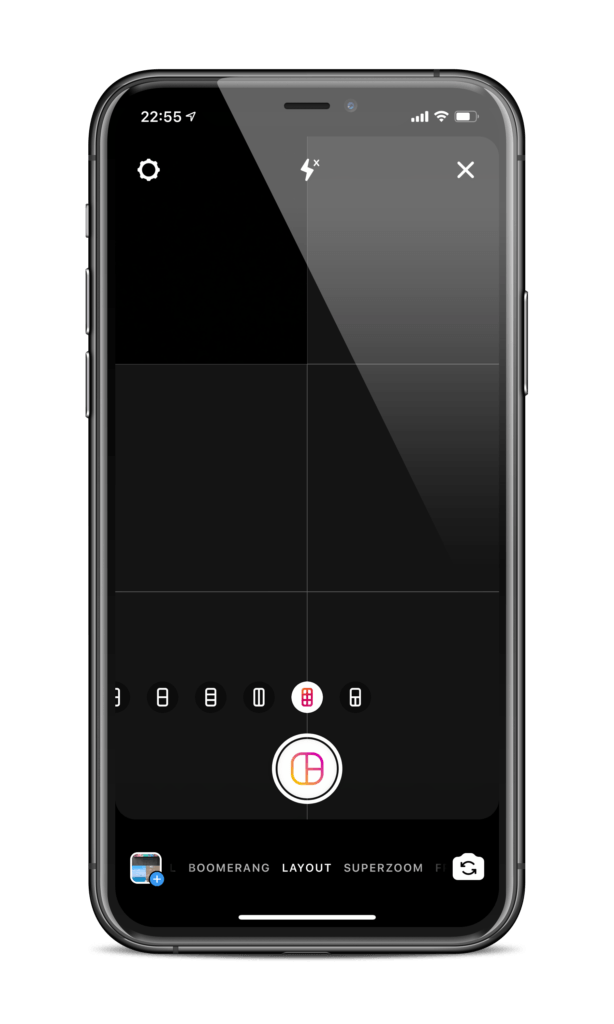Choose the last layout option after the six-grid
Viewport: 614px width, 1024px height.
[355, 697]
